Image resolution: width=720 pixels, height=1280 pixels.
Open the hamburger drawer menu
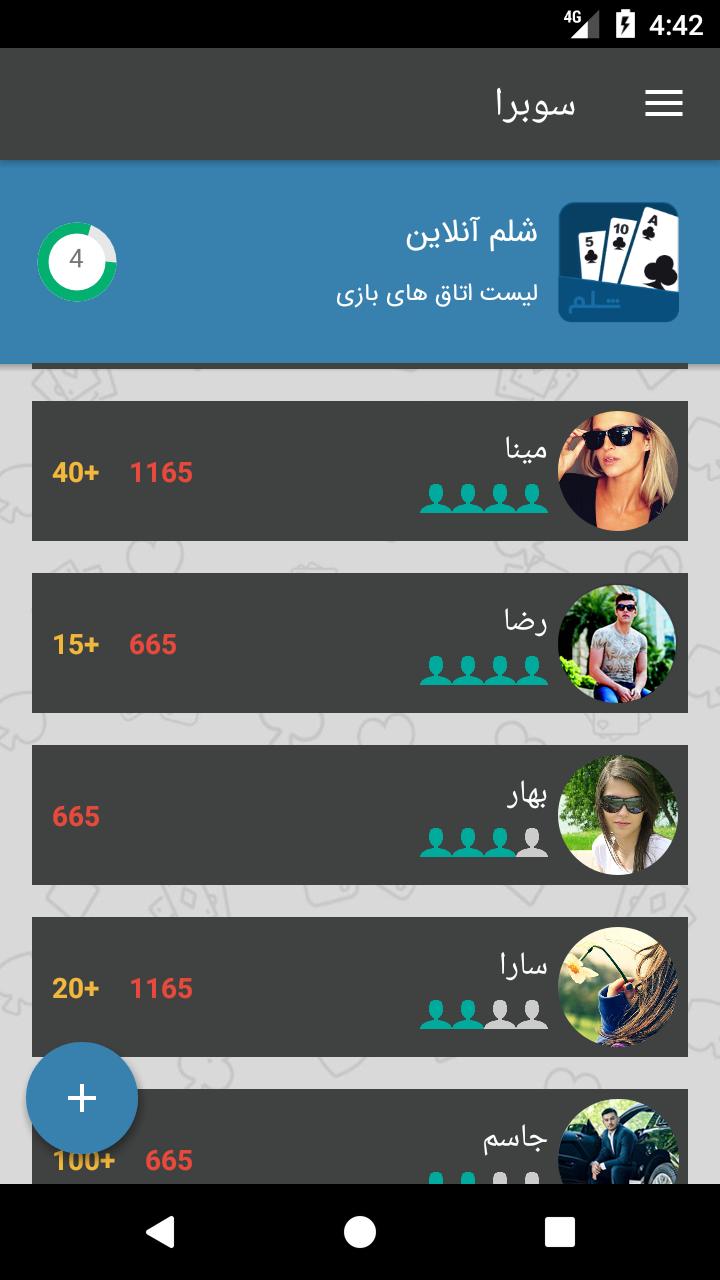coord(663,103)
